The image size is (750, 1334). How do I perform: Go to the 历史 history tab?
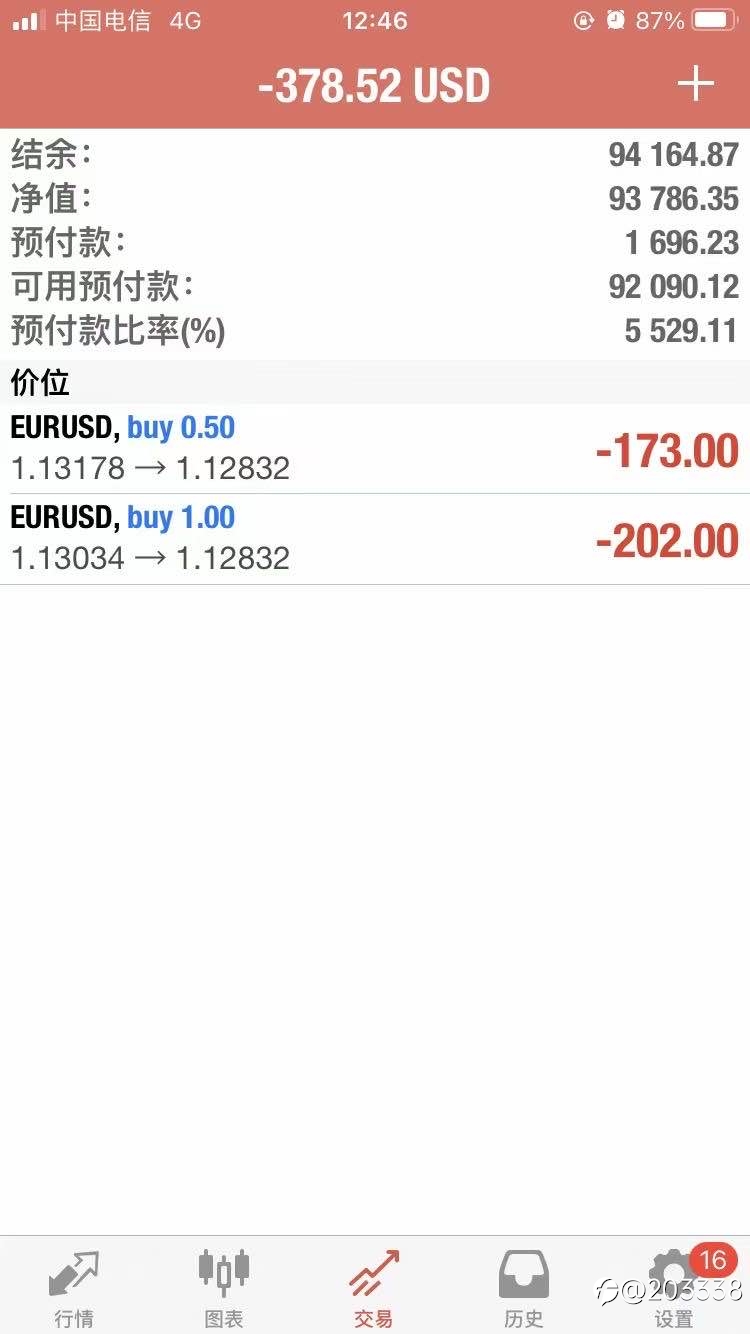[524, 1289]
